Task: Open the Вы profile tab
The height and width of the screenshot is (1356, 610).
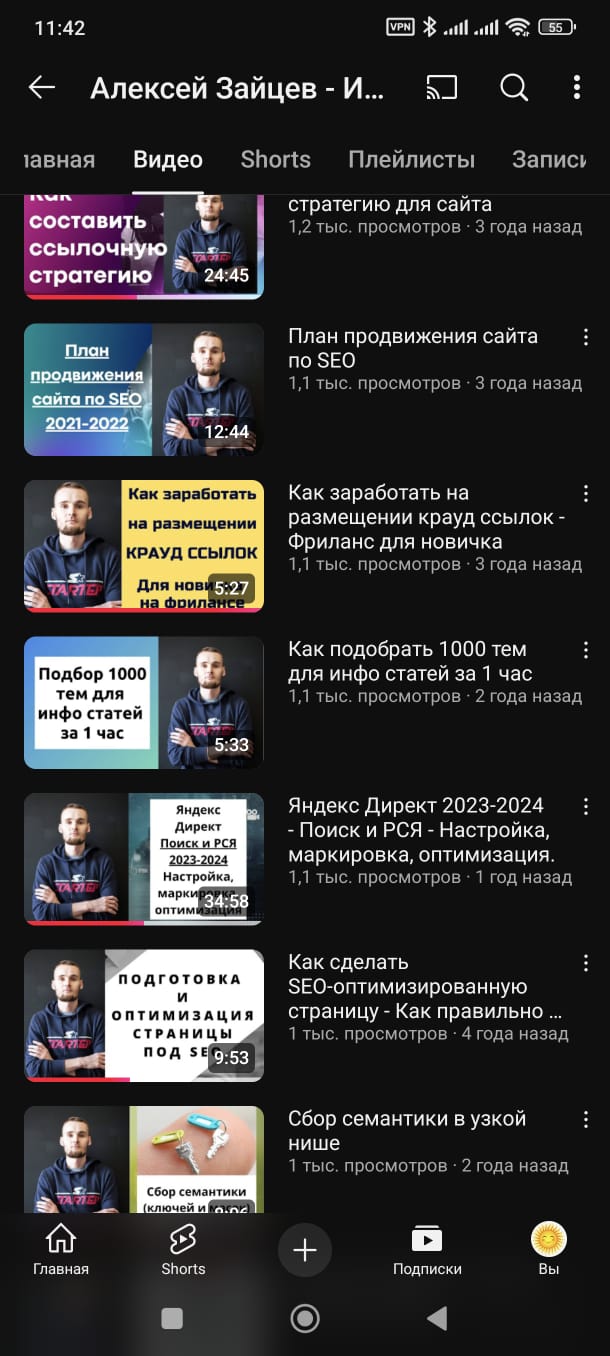Action: click(x=549, y=1250)
